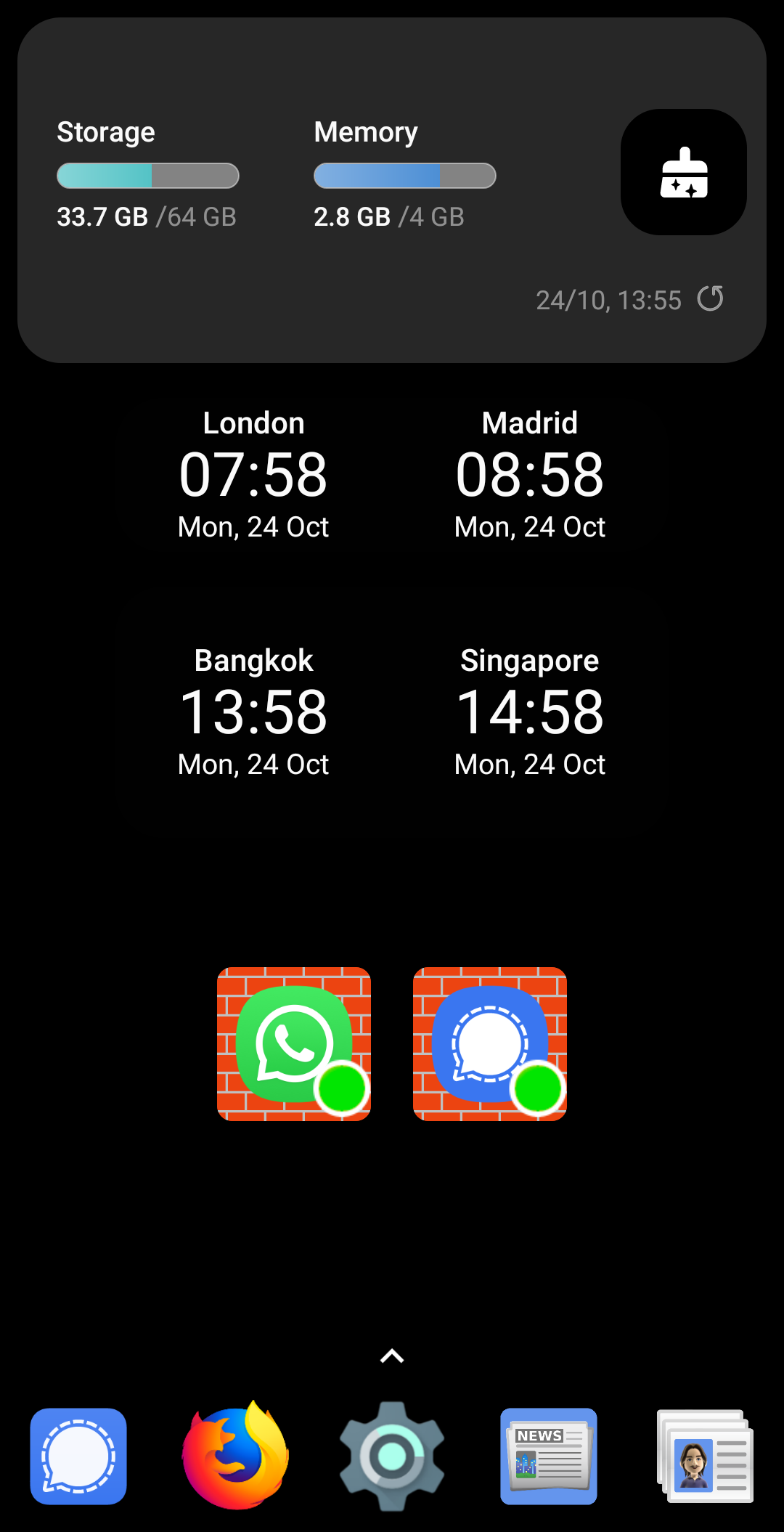
Task: Open the News app in the dock
Action: 549,1456
